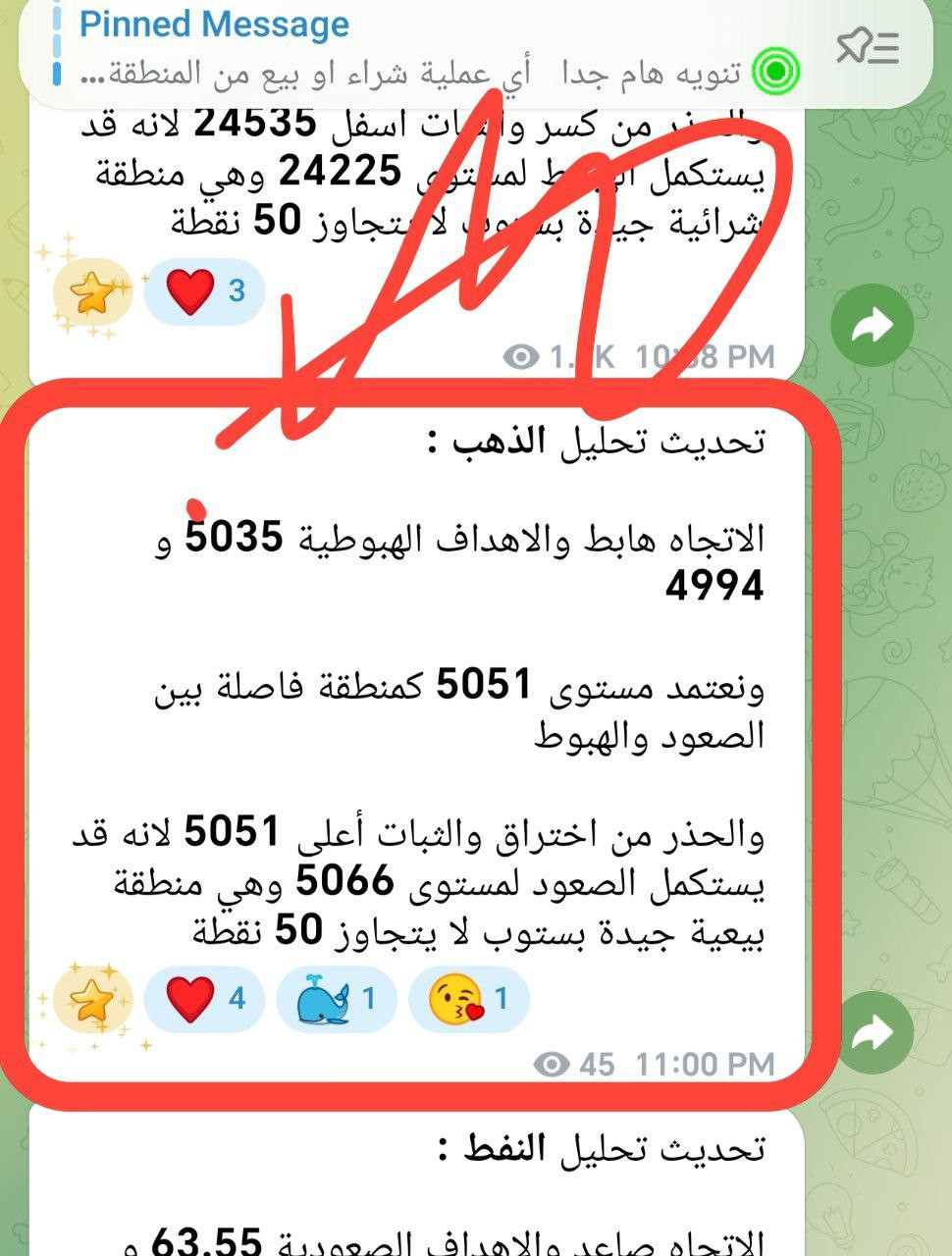Forward the gold analysis message
952x1256 pixels.
(872, 1031)
